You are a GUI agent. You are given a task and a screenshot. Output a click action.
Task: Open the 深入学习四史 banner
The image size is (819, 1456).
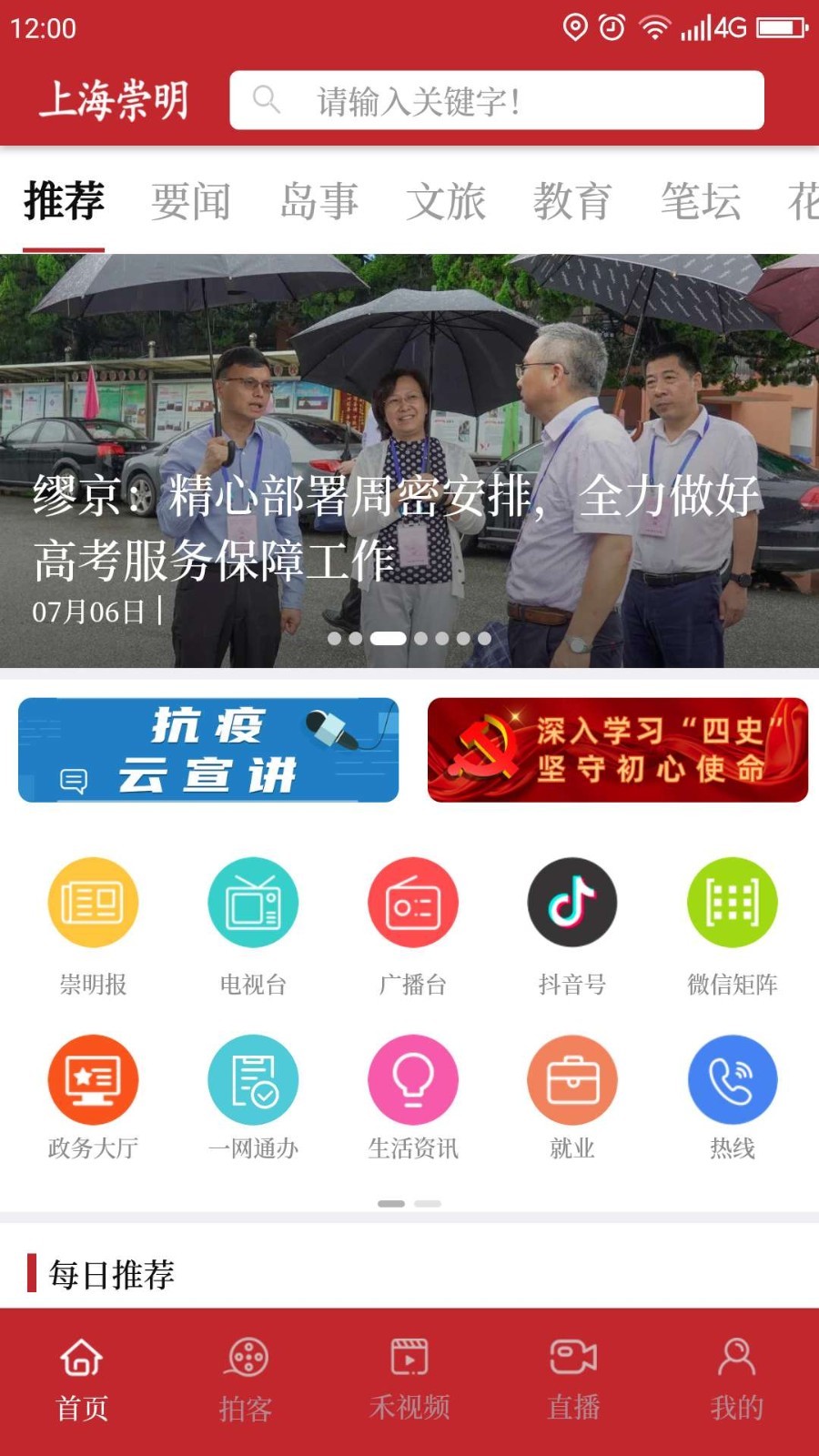click(616, 749)
